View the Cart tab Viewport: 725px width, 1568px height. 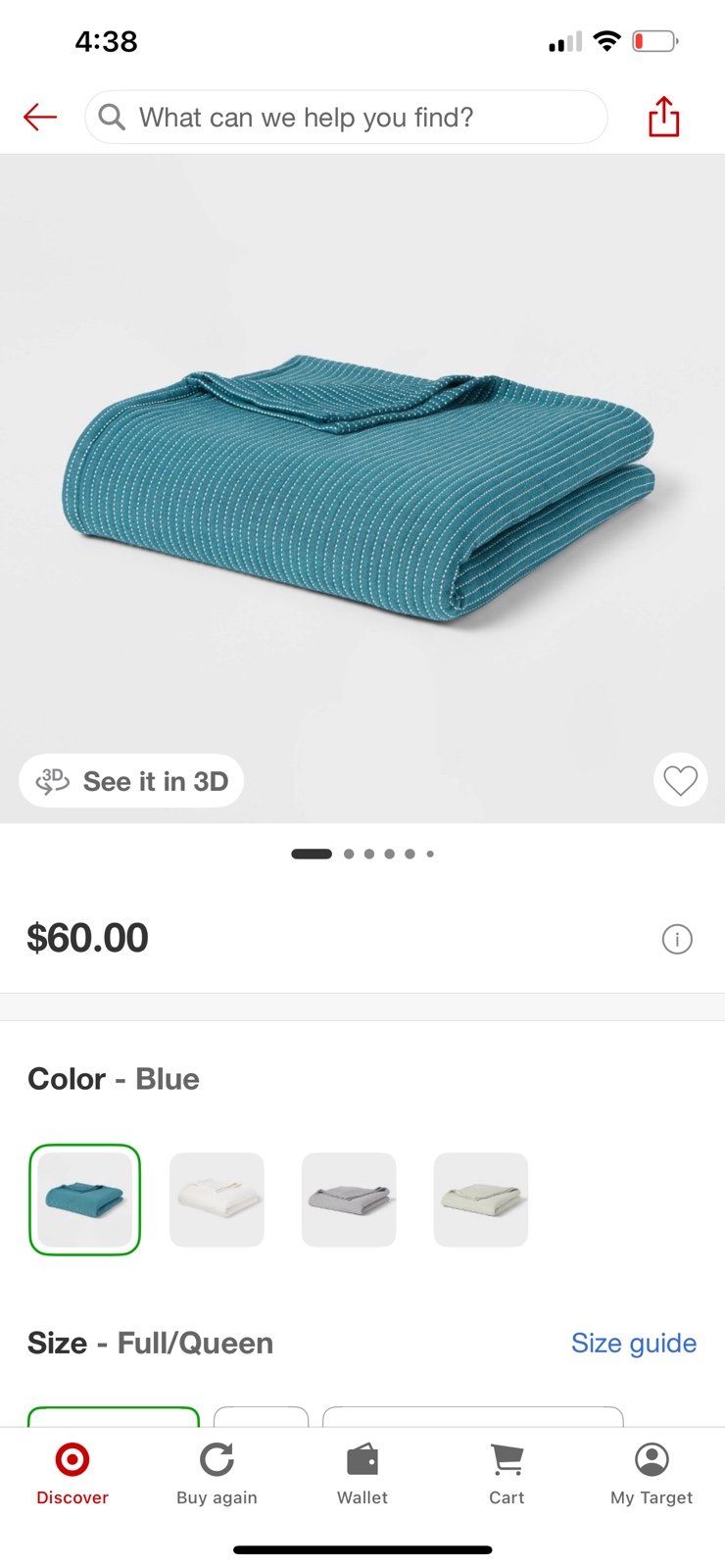(x=507, y=1473)
